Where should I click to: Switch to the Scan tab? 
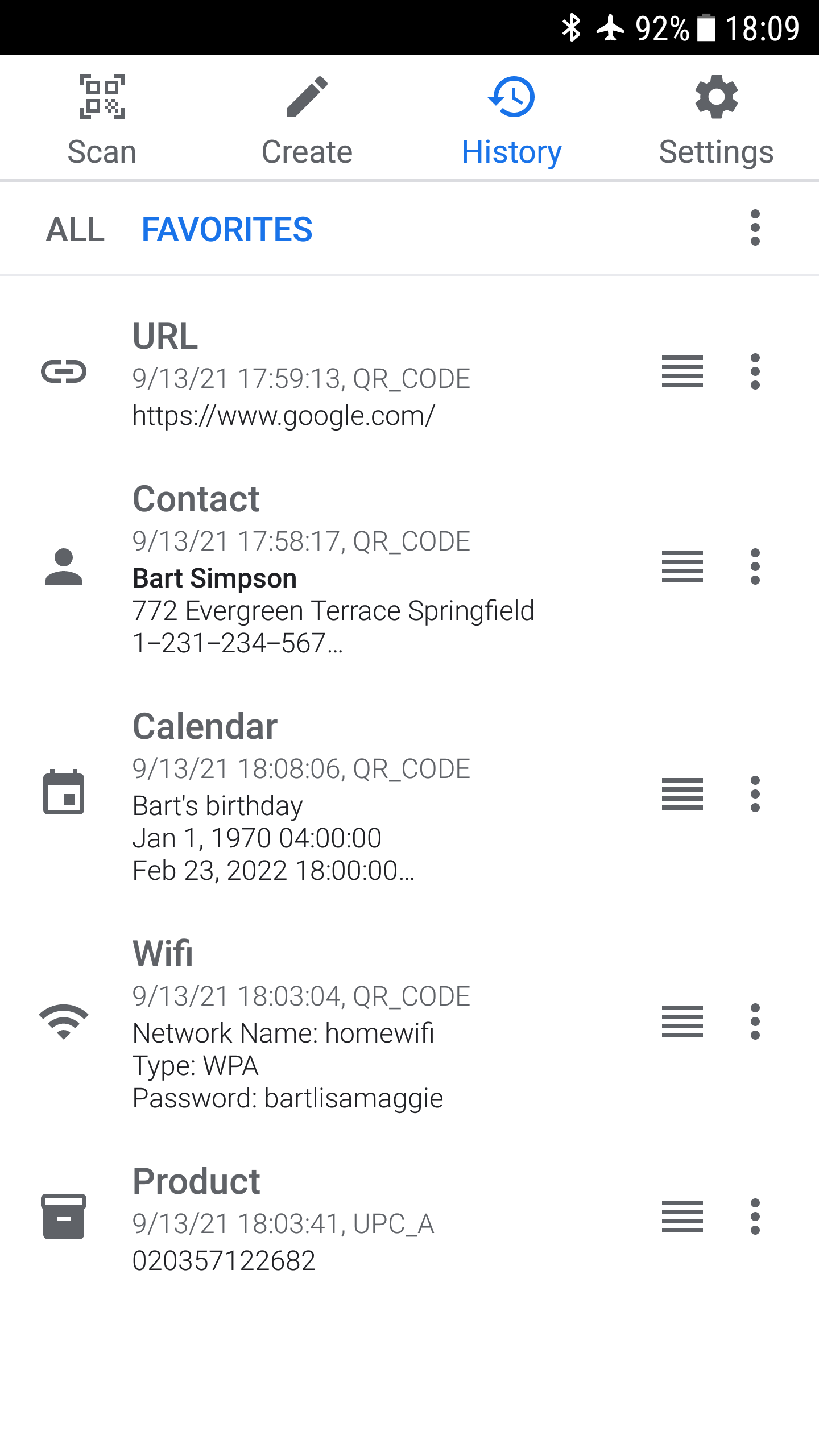coord(102,118)
